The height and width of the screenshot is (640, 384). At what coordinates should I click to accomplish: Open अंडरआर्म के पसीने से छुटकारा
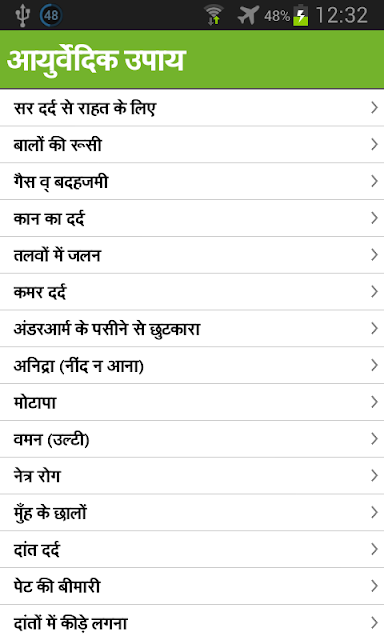192,329
